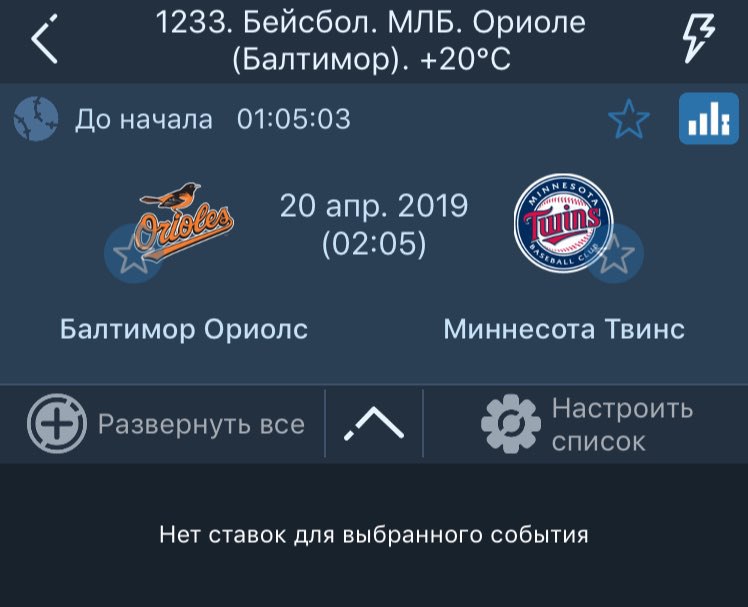
Task: Add this match to favorites with the star
Action: [x=629, y=120]
